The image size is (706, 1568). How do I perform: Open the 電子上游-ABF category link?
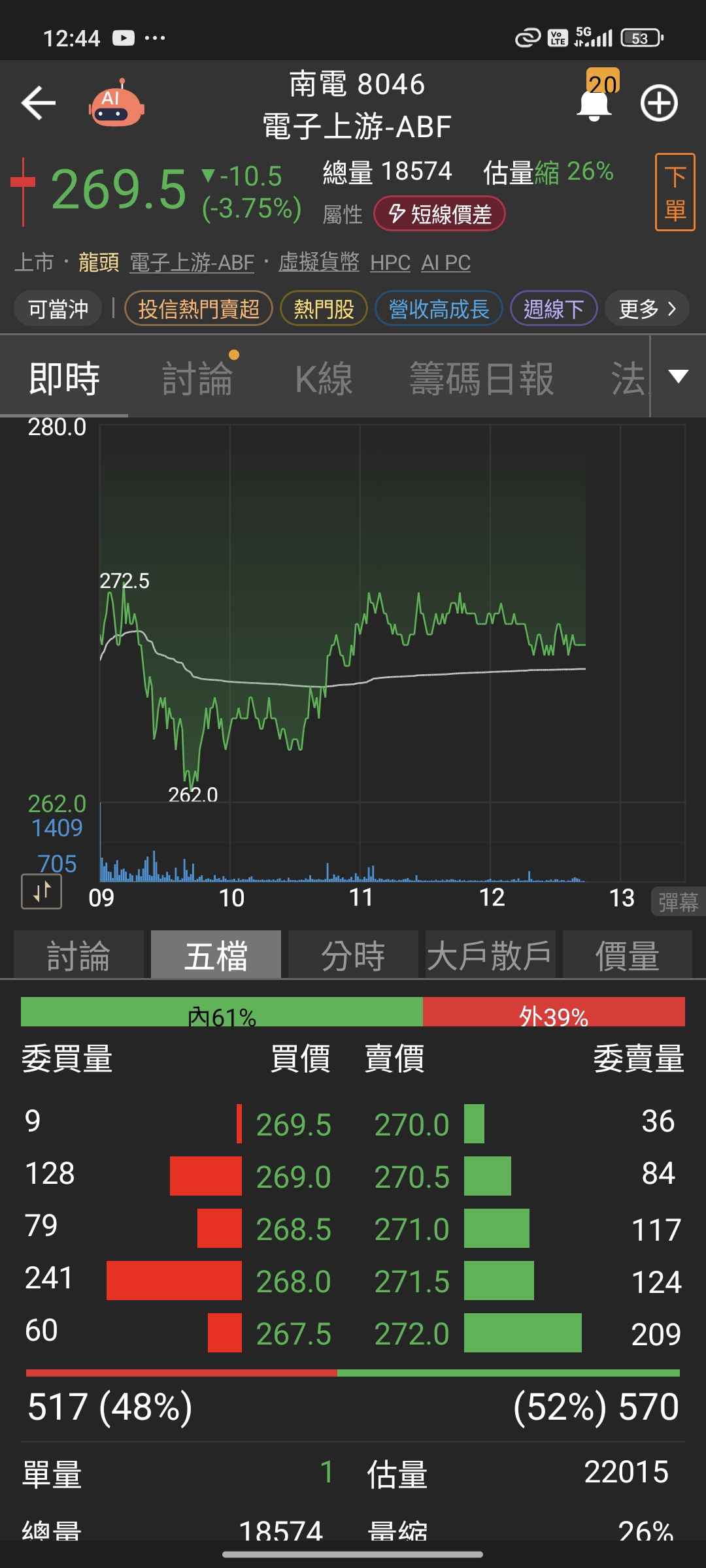[x=192, y=263]
